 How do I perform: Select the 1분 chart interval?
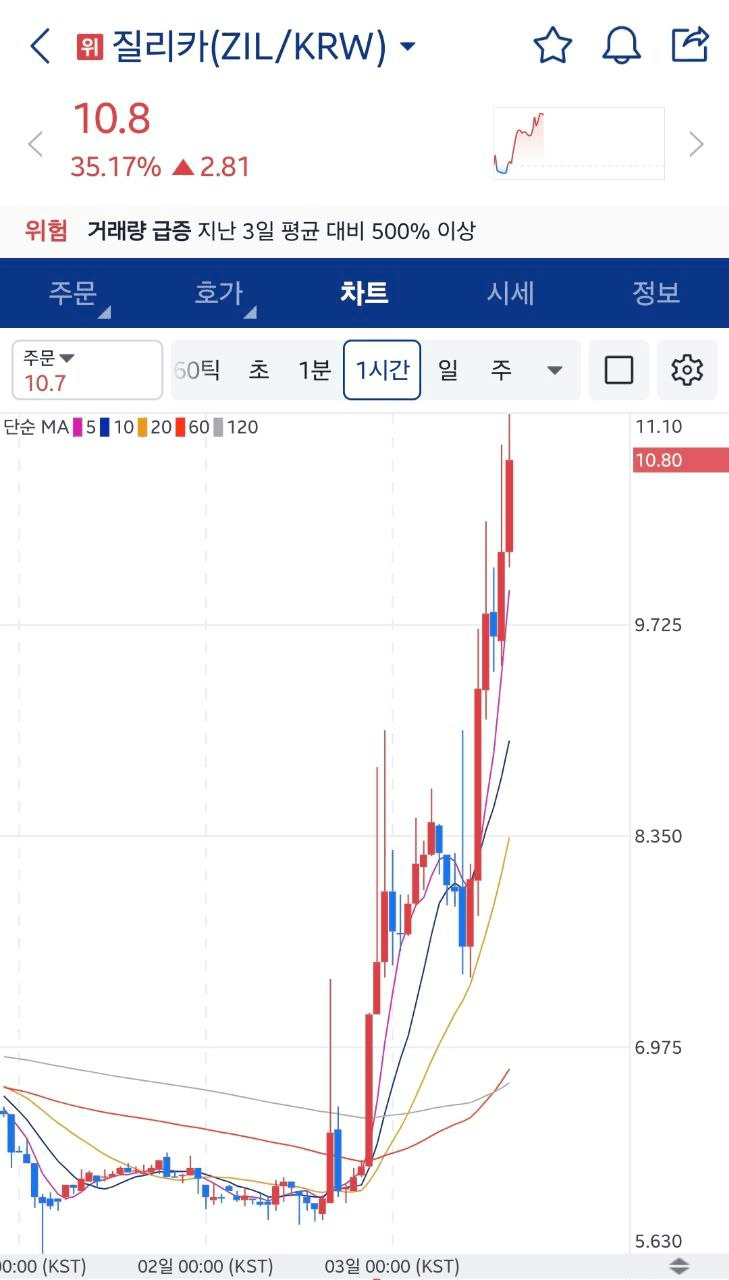(314, 370)
